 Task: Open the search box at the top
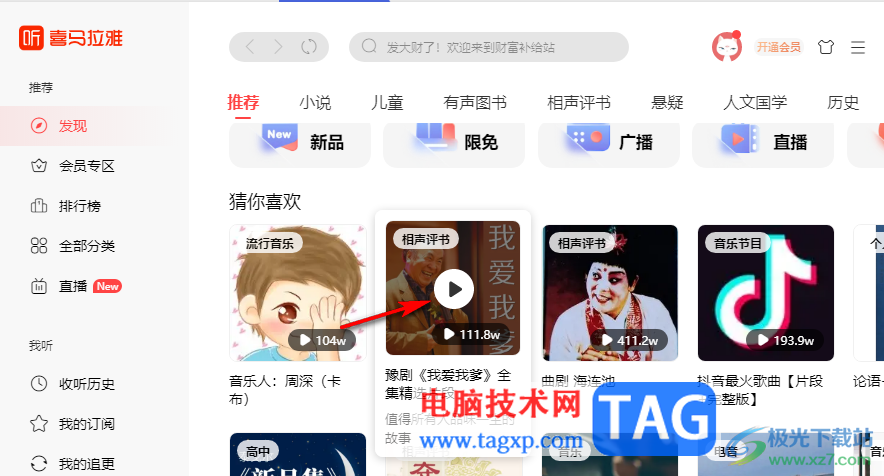488,47
